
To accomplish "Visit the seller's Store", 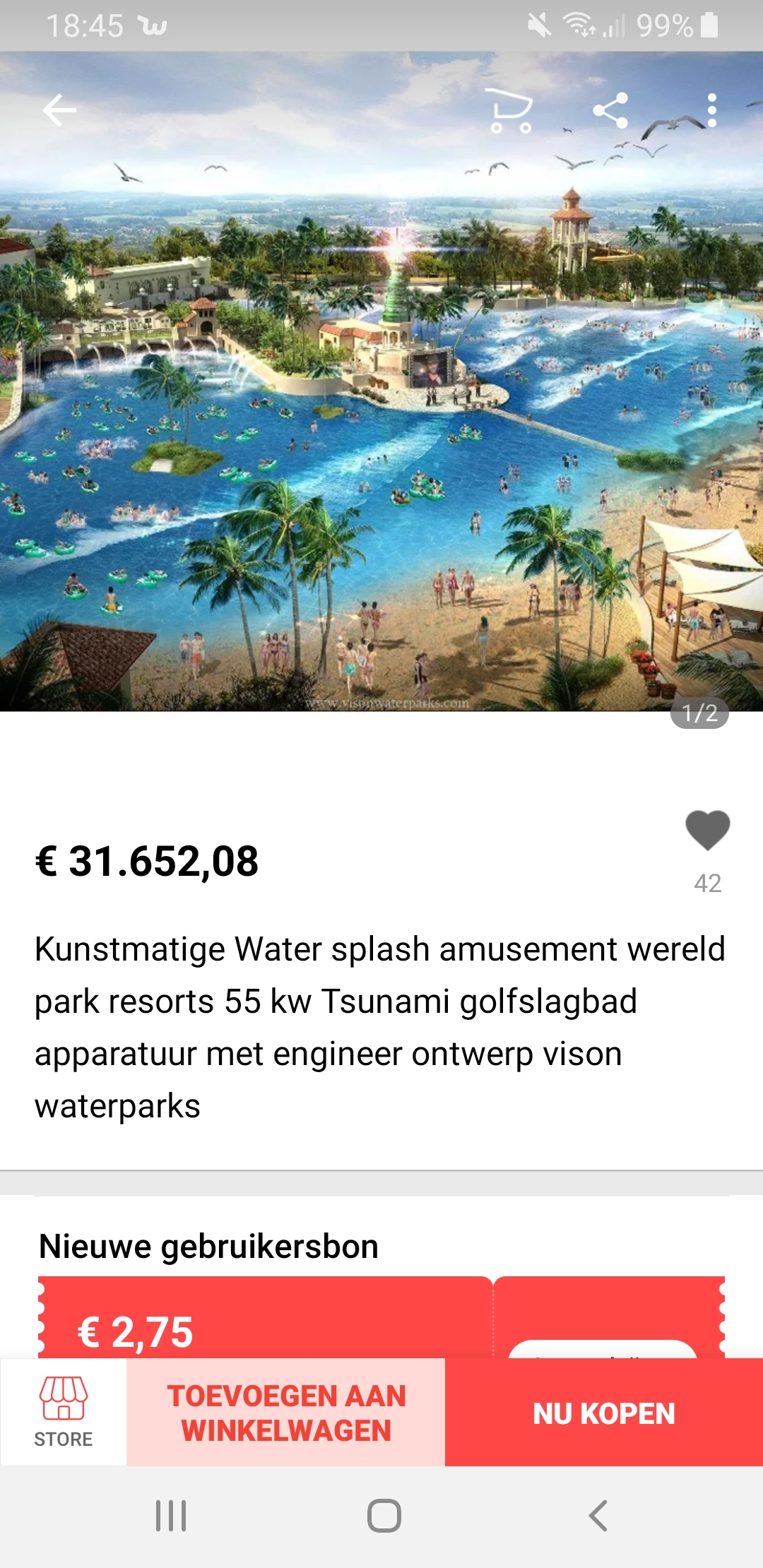I will tap(64, 1412).
